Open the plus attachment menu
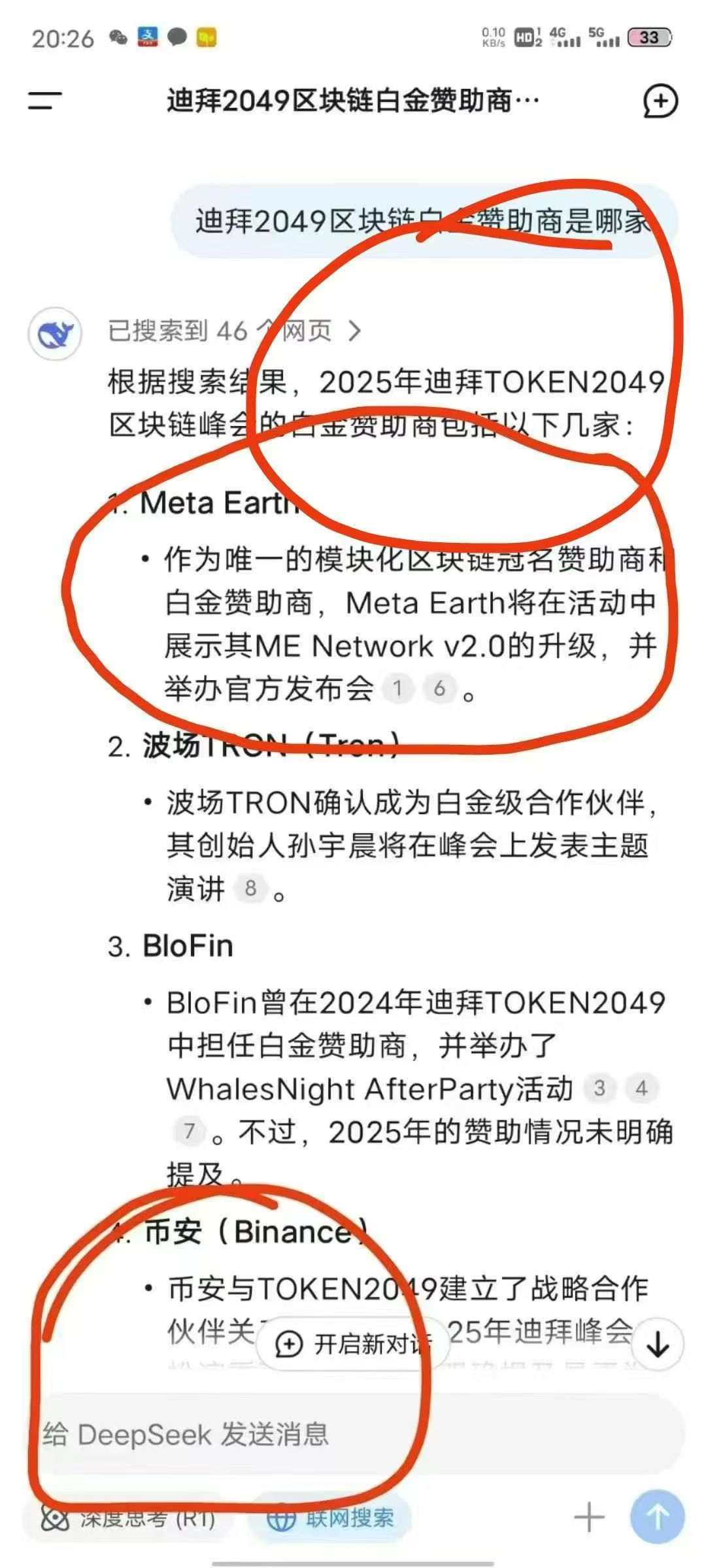Screen dimensions: 706x1568 click(588, 1517)
